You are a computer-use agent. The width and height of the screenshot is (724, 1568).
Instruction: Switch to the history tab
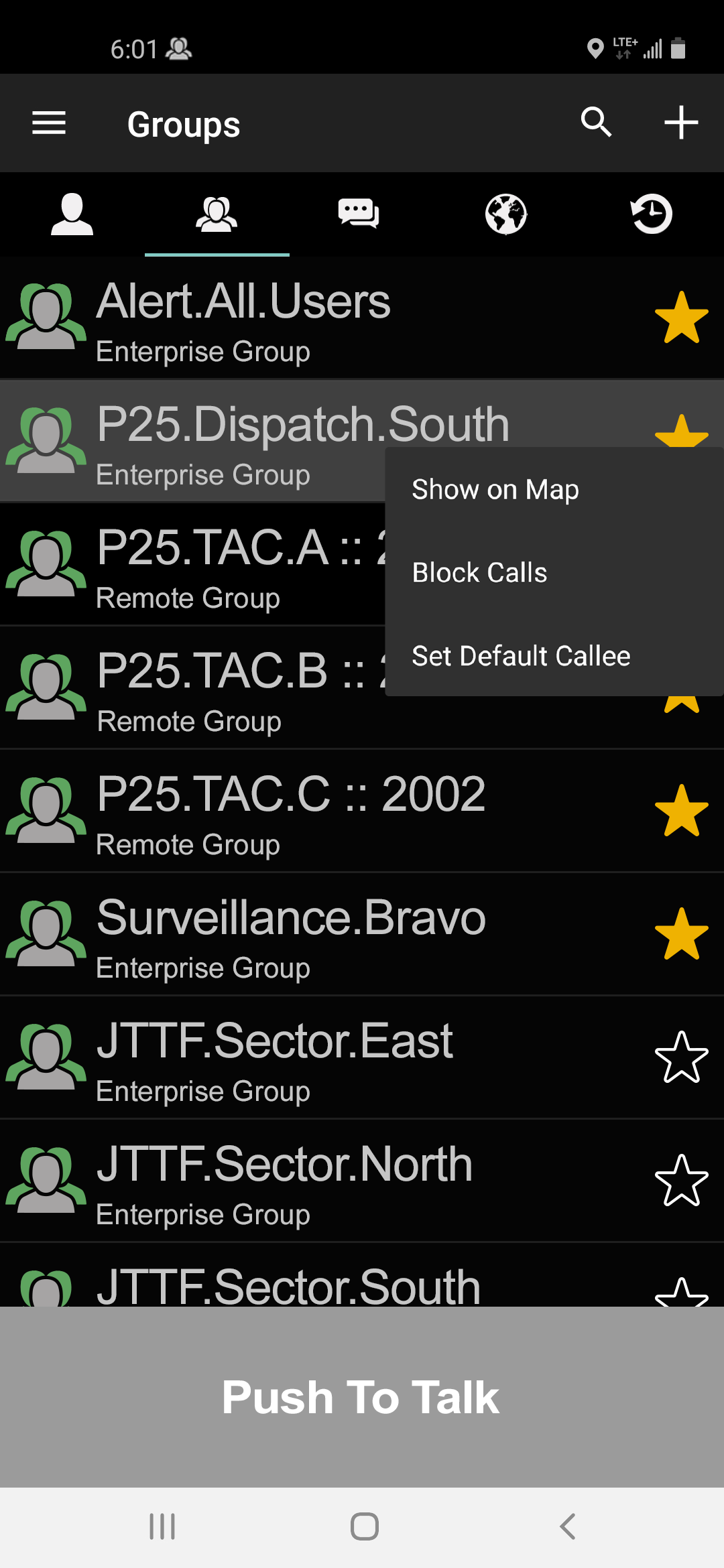point(652,214)
